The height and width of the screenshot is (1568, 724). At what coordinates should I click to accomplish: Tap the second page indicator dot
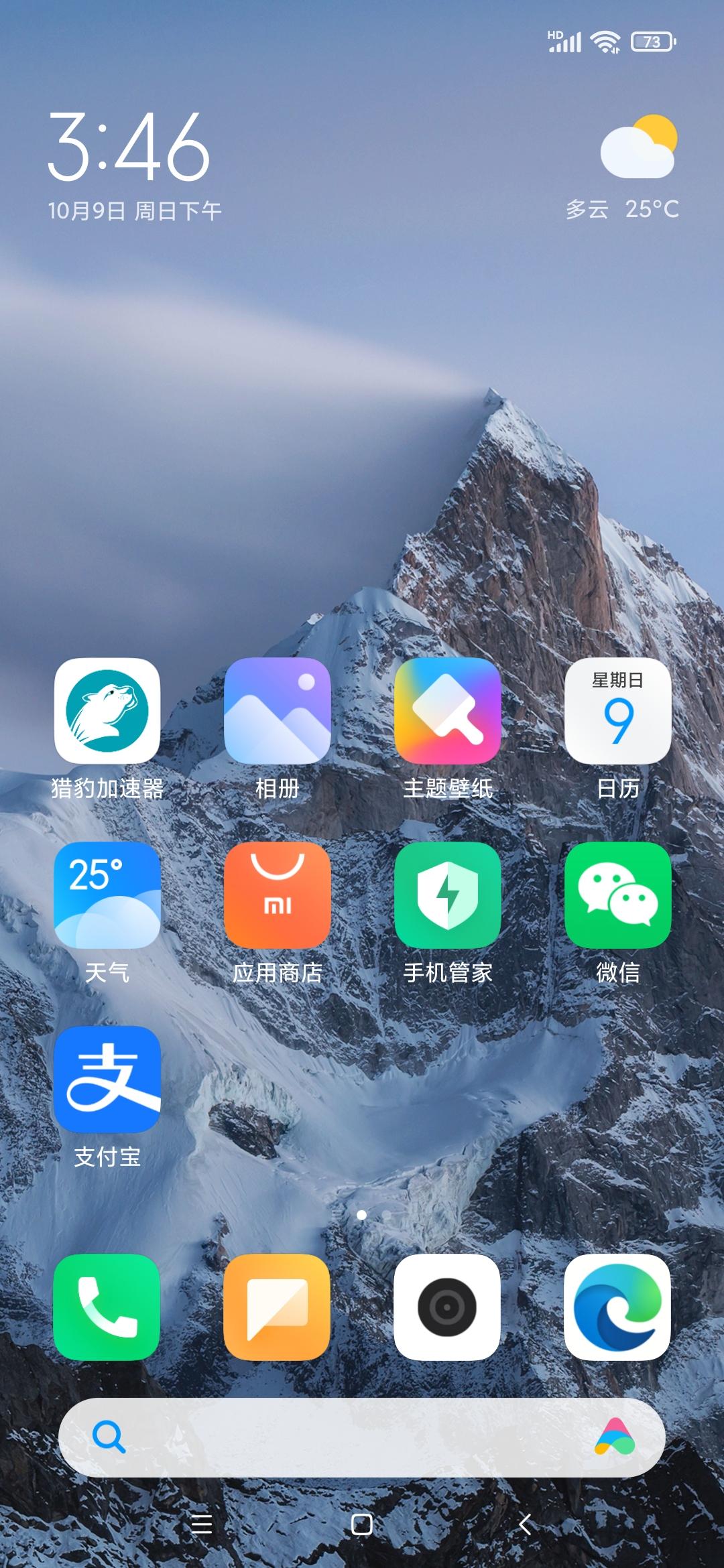click(x=387, y=1215)
